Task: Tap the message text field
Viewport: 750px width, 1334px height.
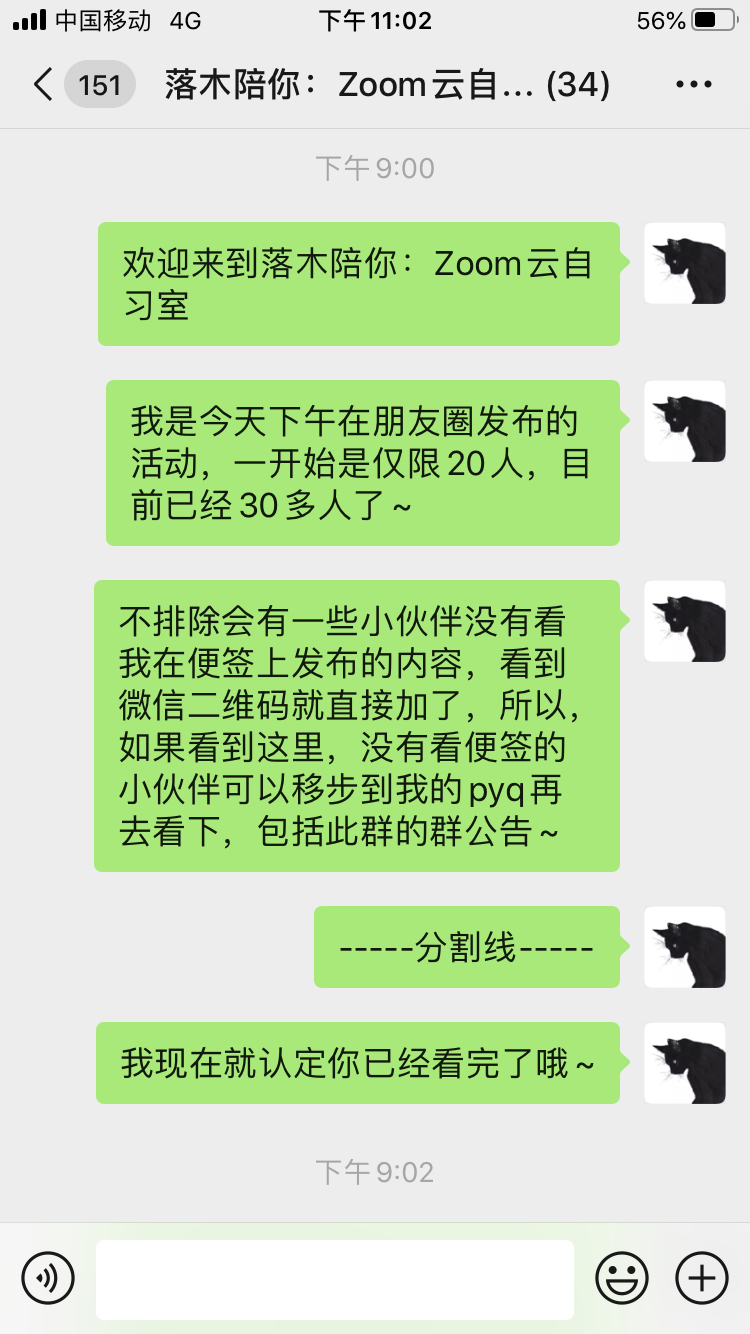Action: pos(334,1279)
